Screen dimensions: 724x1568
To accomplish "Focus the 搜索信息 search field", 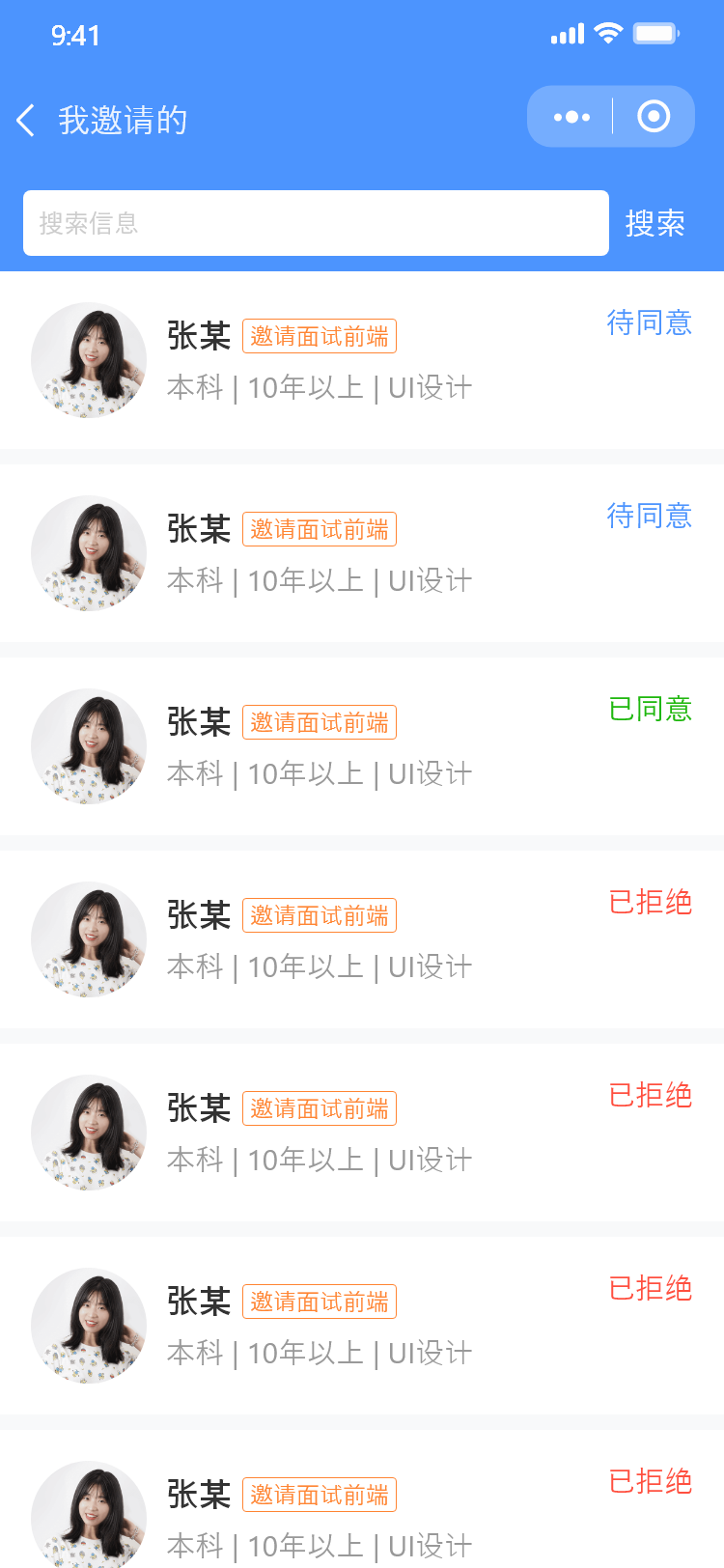I will 316,223.
